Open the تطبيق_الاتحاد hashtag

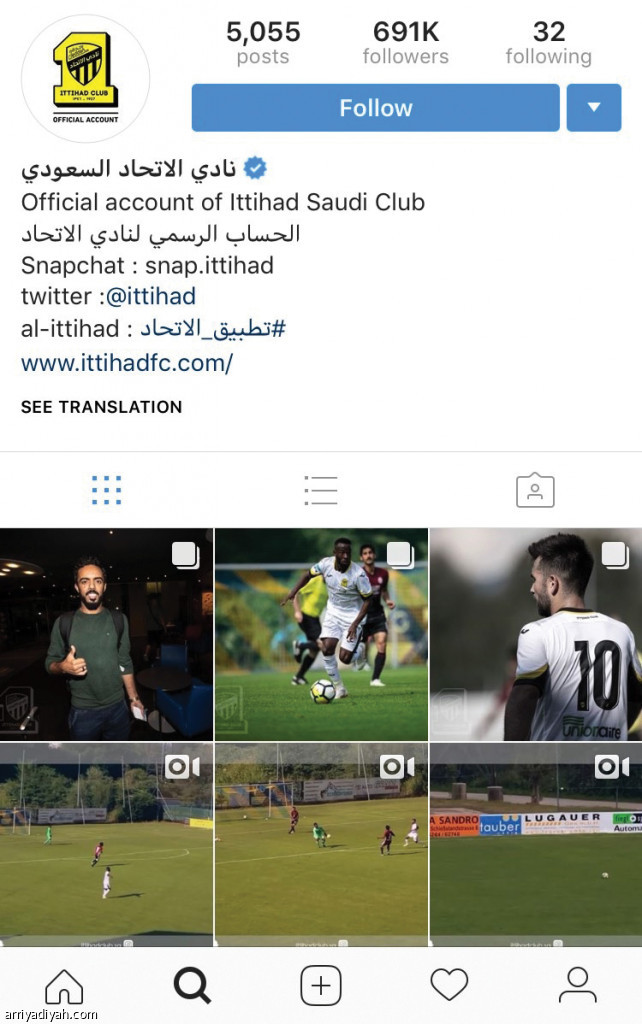pos(212,330)
